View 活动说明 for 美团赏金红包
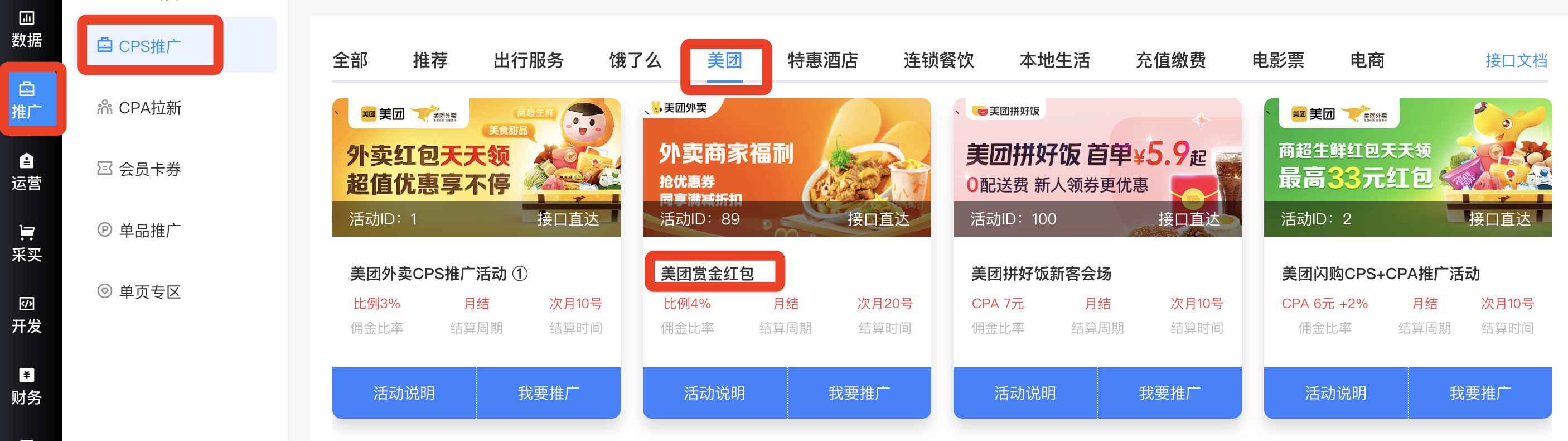Screen dimensions: 1568x441 714,393
